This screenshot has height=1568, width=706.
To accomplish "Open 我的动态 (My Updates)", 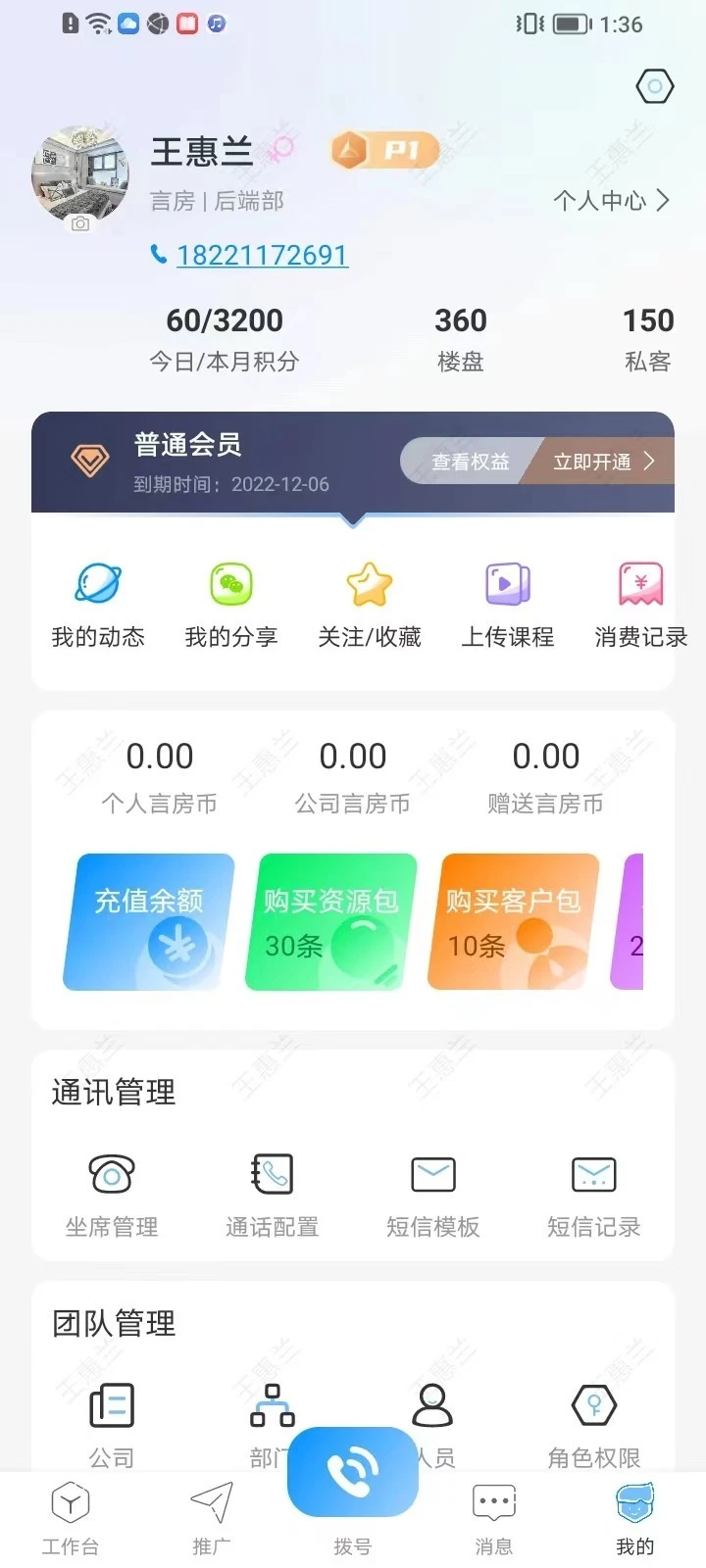I will click(97, 605).
